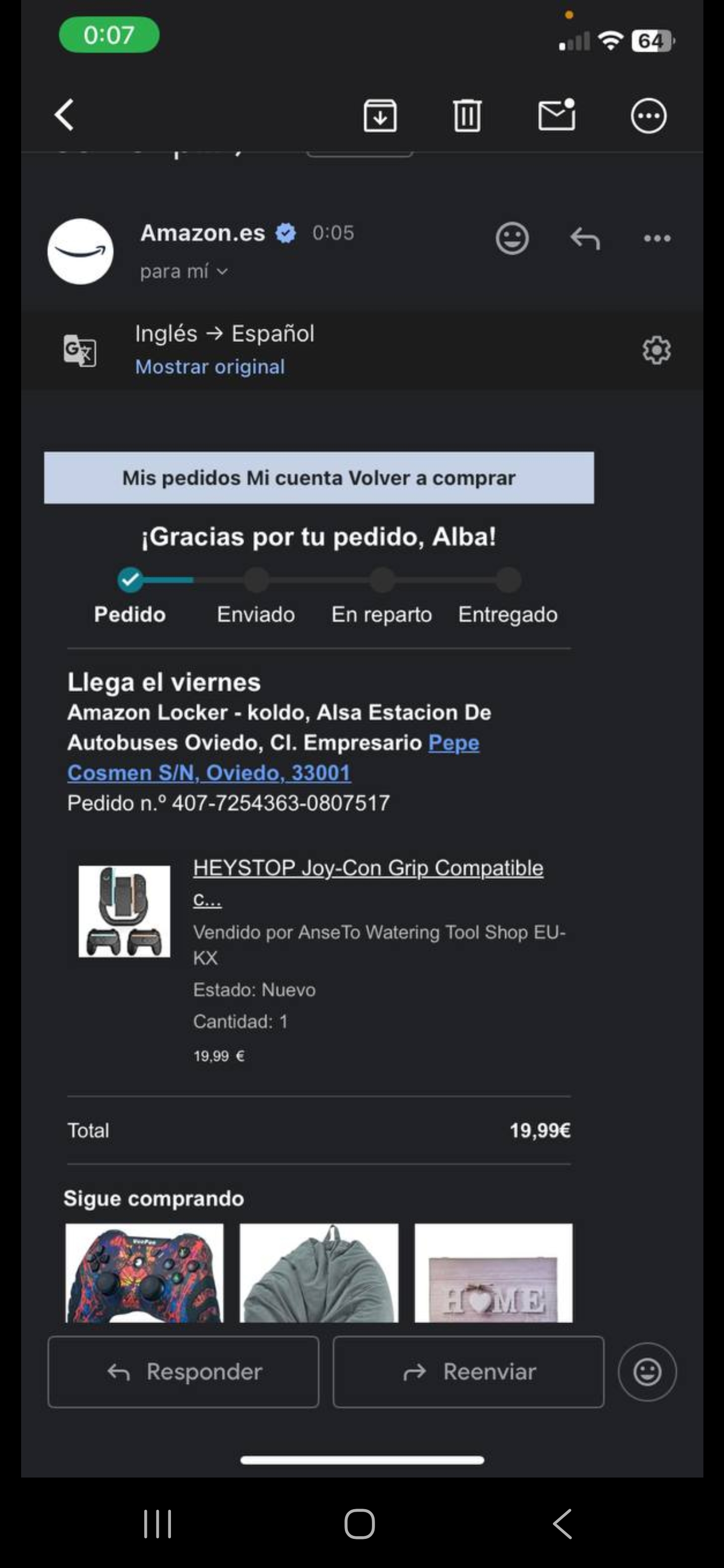The width and height of the screenshot is (724, 1568).
Task: Tap the Responder button
Action: coord(184,1371)
